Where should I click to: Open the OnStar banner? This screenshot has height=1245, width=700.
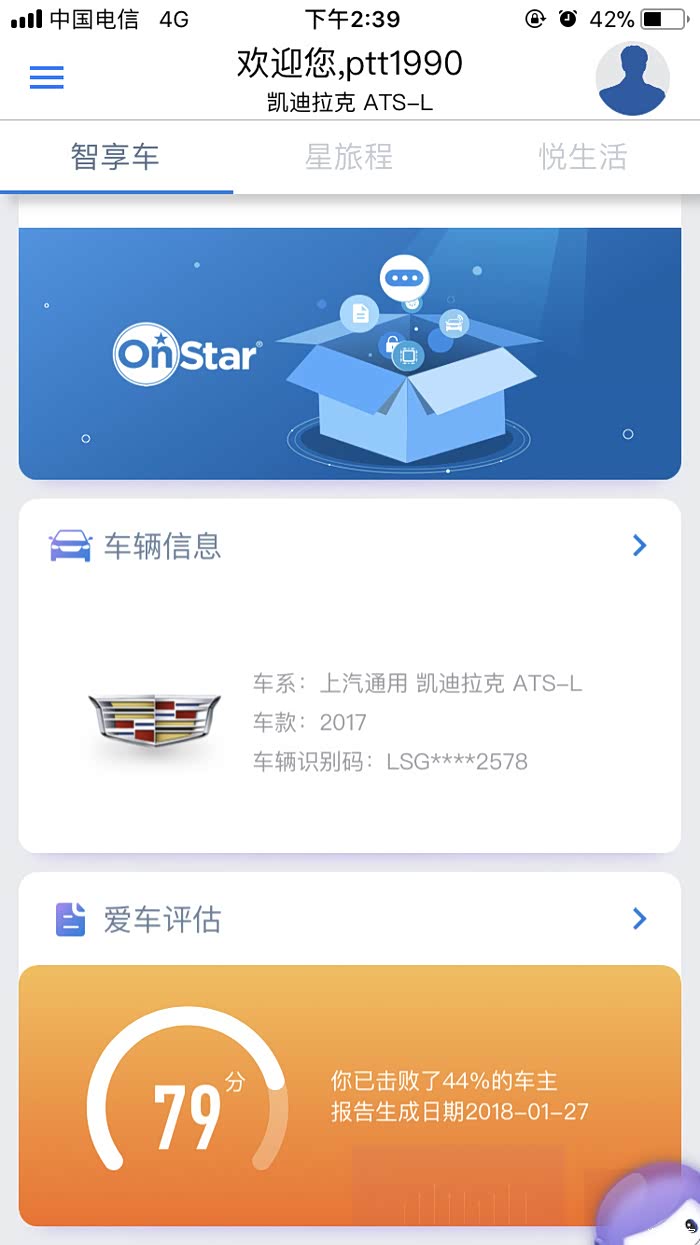coord(350,353)
